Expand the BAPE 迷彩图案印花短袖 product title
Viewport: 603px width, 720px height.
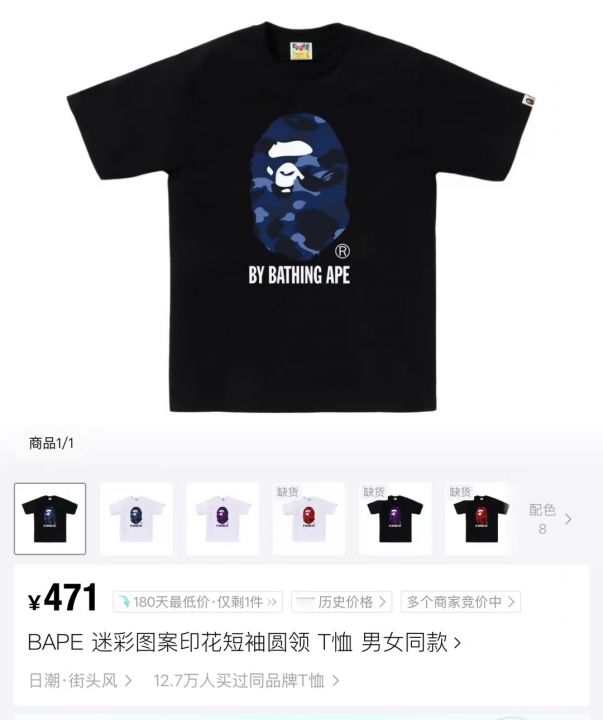click(244, 642)
